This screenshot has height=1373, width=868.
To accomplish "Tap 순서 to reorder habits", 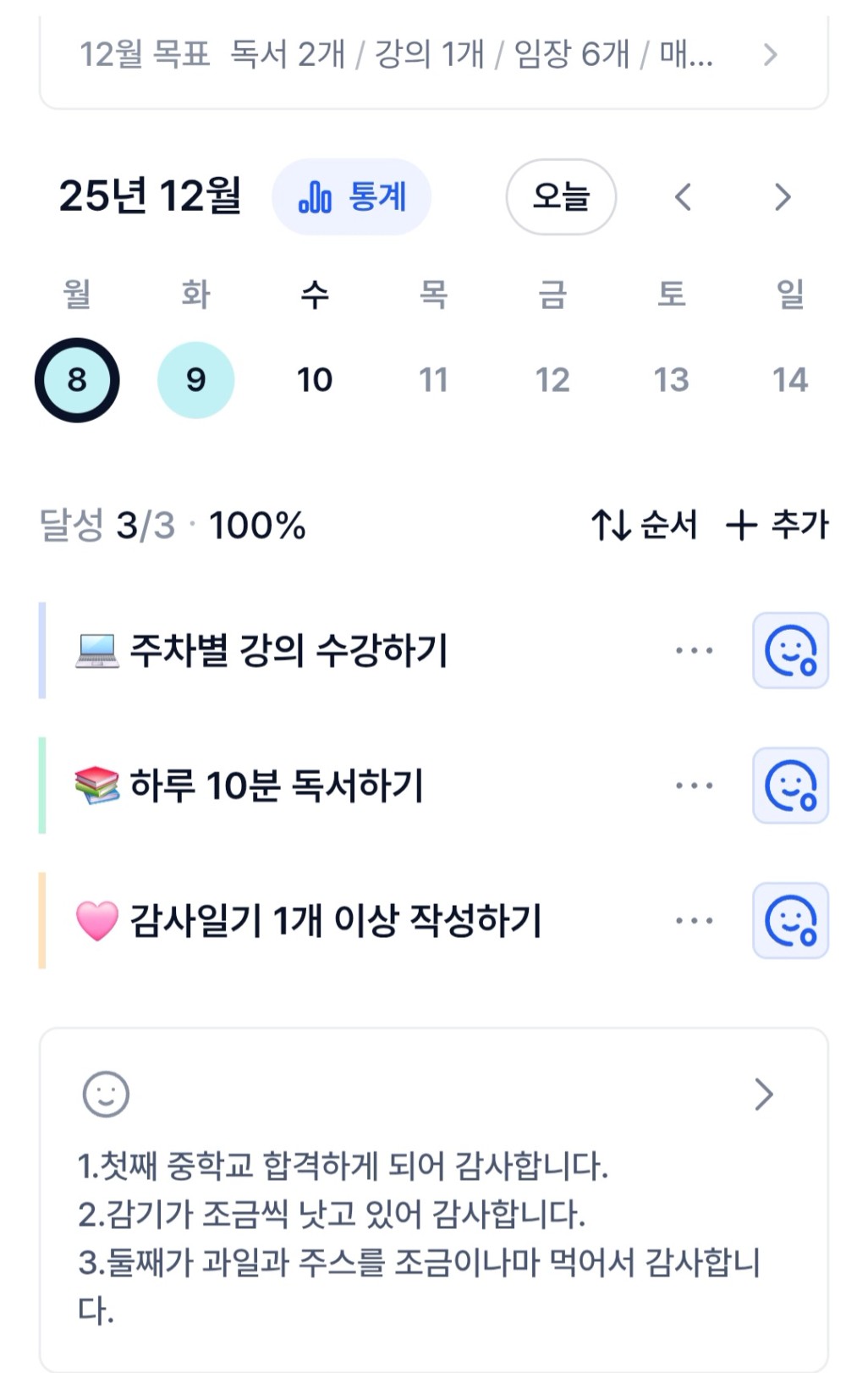I will [645, 525].
